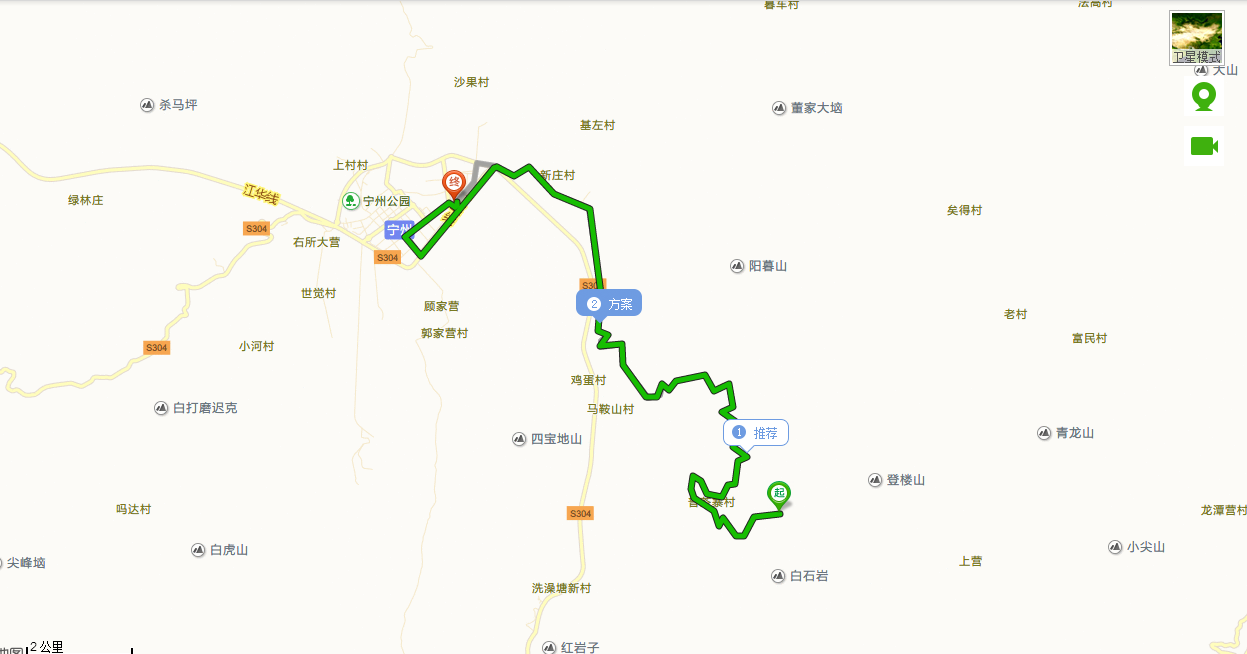Switch to satellite mode view
Viewport: 1247px width, 654px height.
(1197, 38)
